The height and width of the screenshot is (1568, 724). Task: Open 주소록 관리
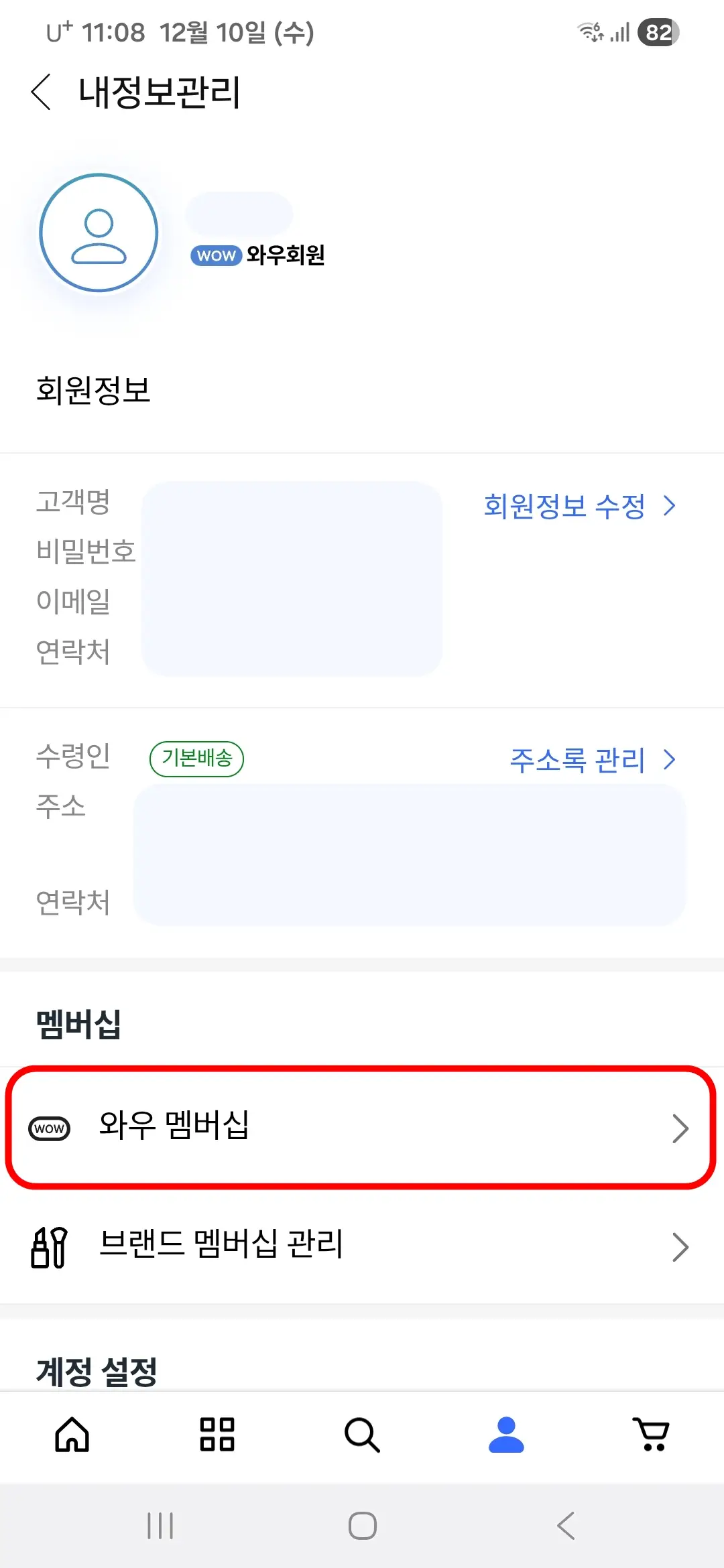(578, 760)
